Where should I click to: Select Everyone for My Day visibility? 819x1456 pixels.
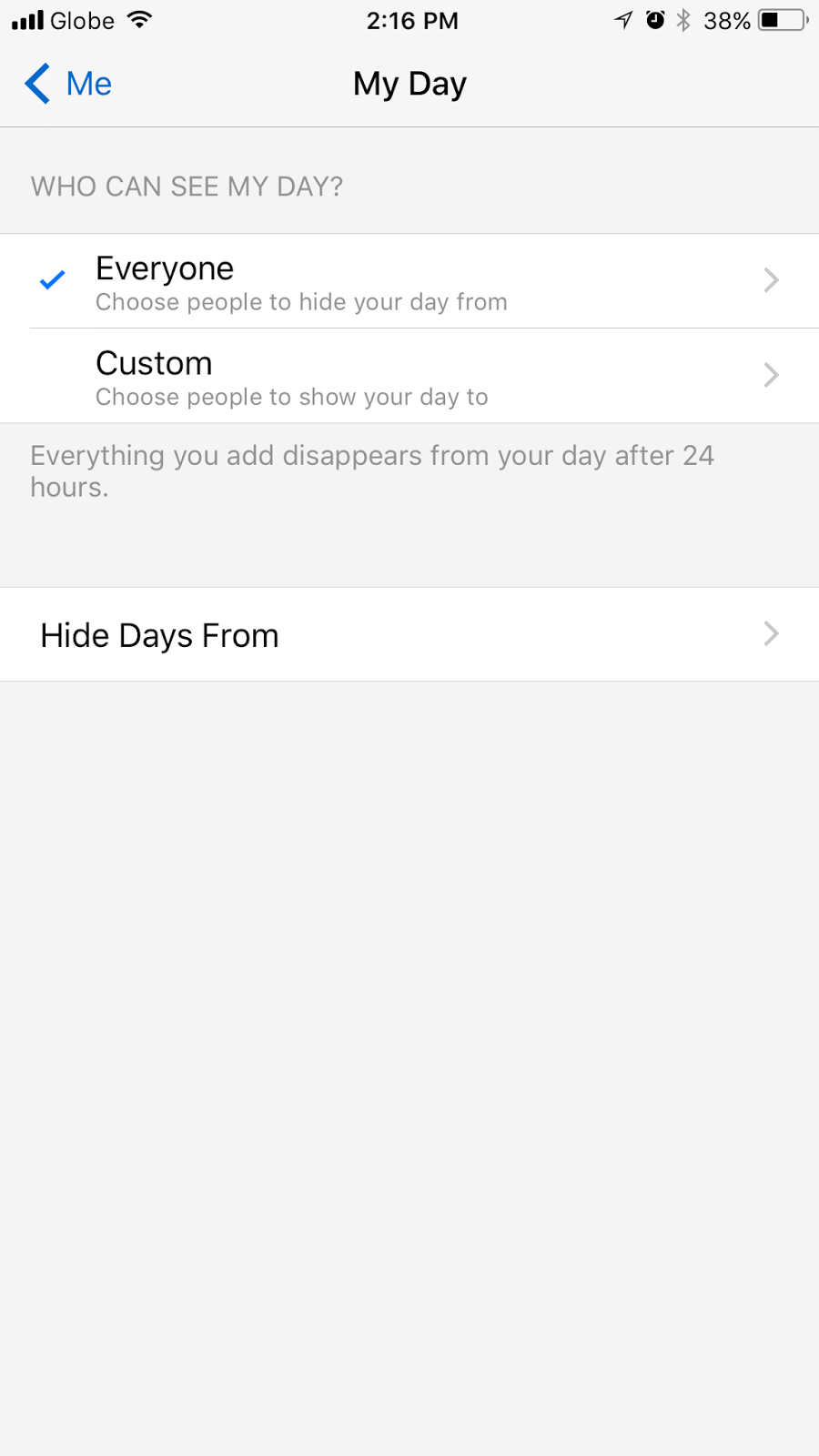tap(409, 281)
